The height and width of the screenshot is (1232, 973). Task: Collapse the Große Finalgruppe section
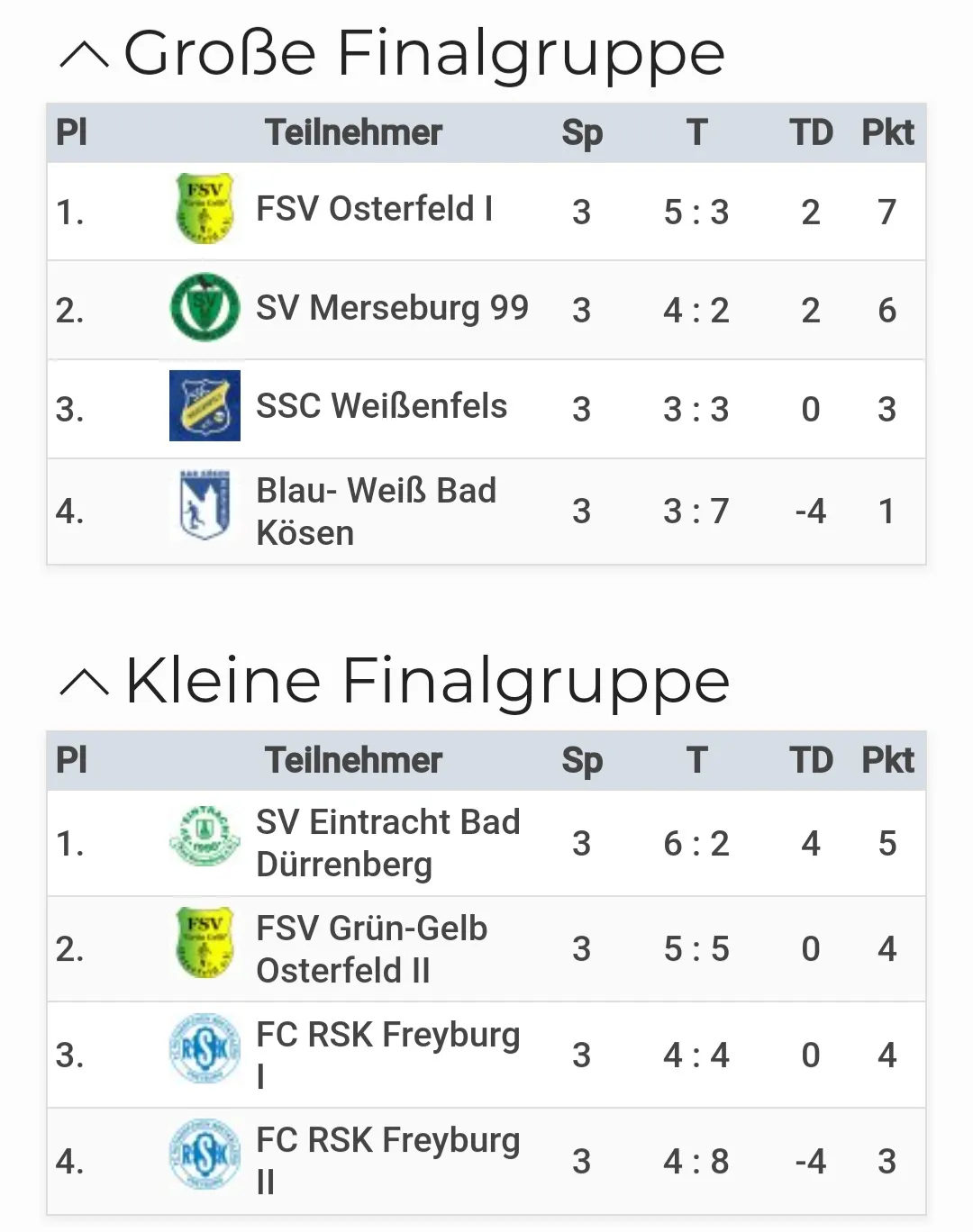coord(84,55)
